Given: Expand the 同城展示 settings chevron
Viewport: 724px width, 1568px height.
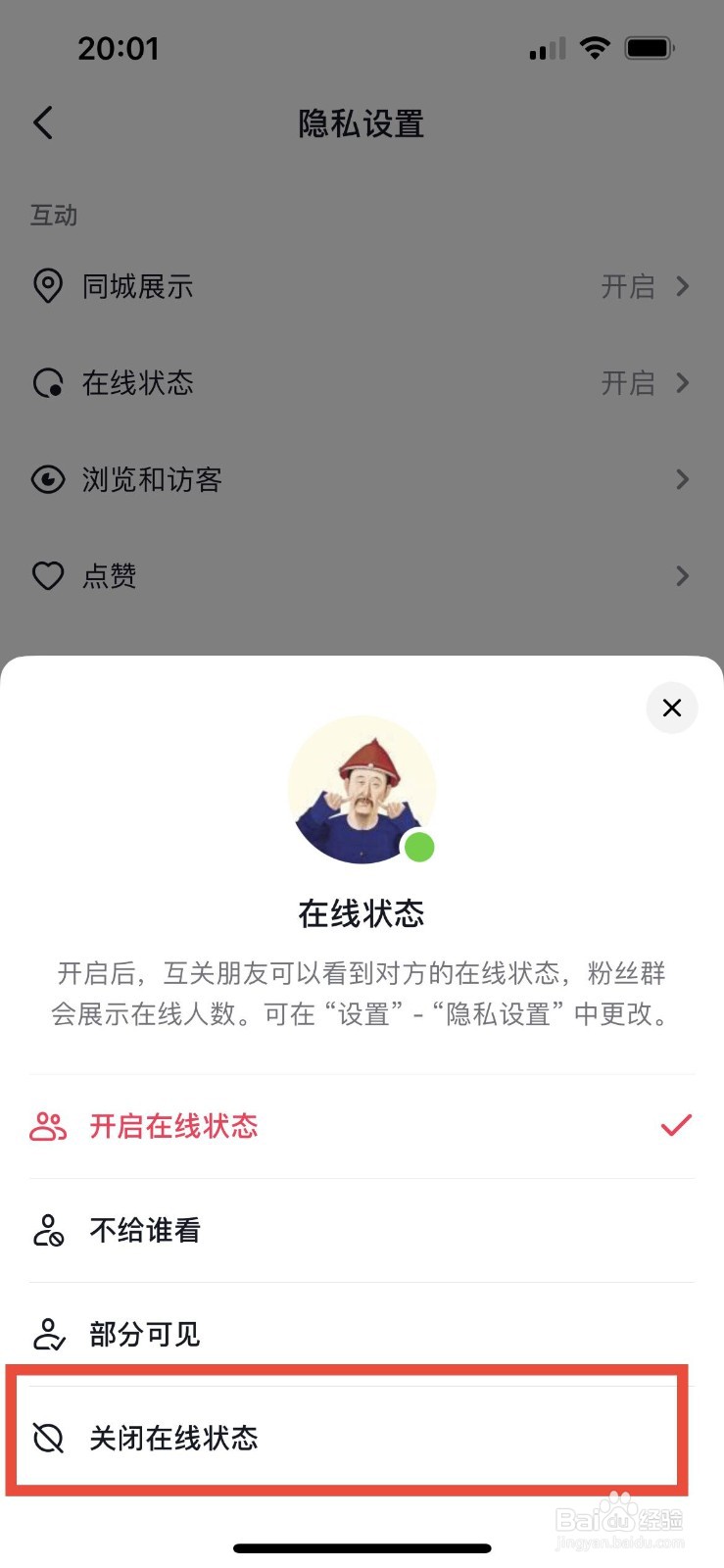Looking at the screenshot, I should tap(683, 286).
